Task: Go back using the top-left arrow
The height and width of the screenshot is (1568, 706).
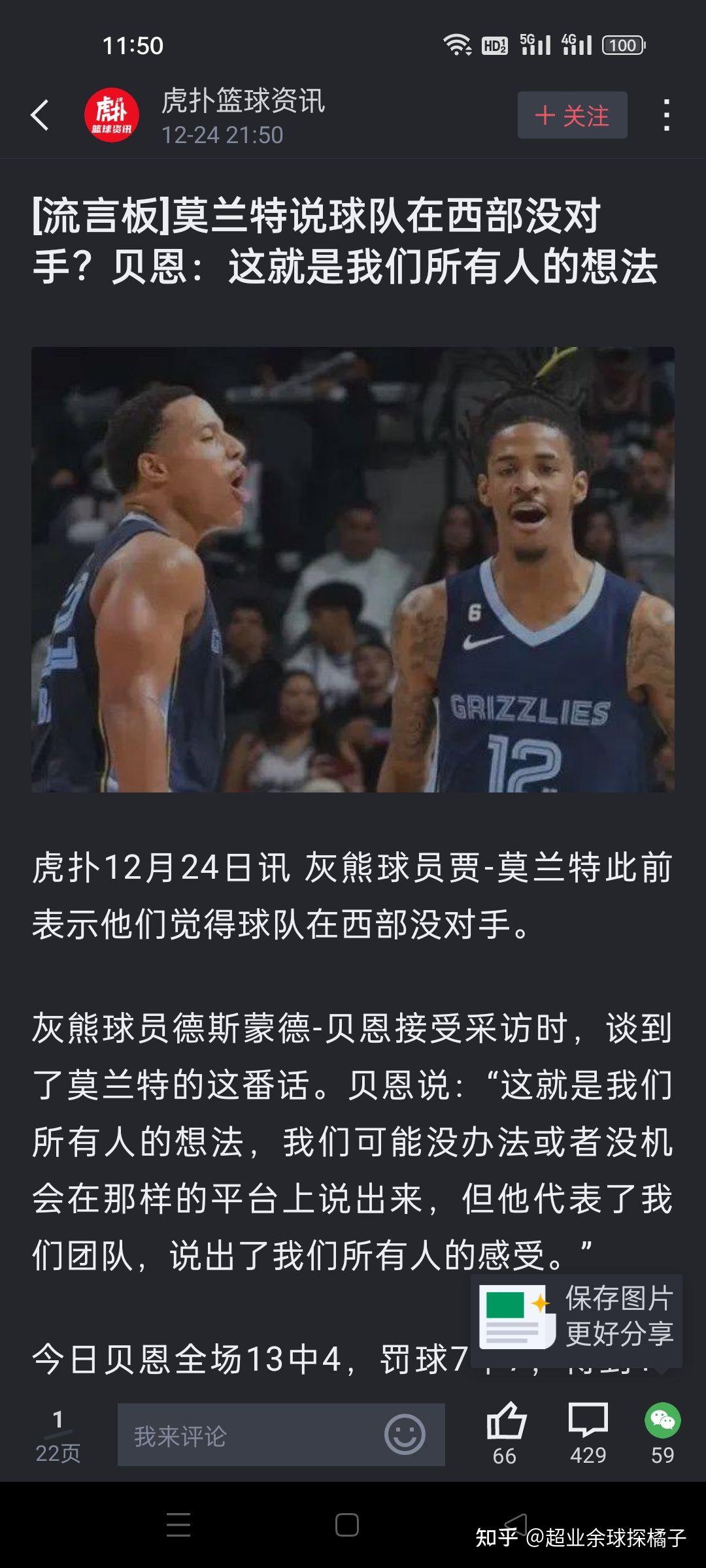Action: 41,116
